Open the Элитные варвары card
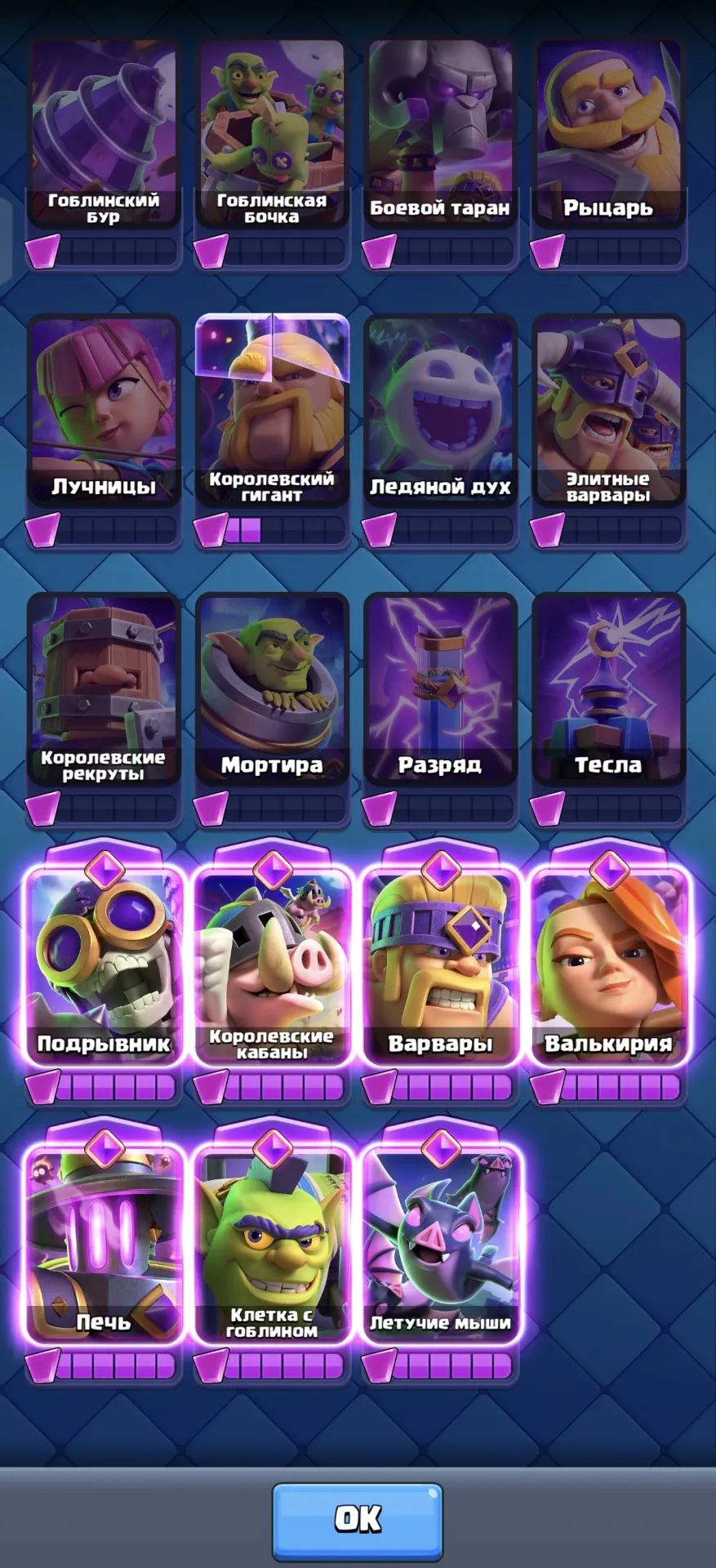Screen dimensions: 716x1568 click(608, 411)
